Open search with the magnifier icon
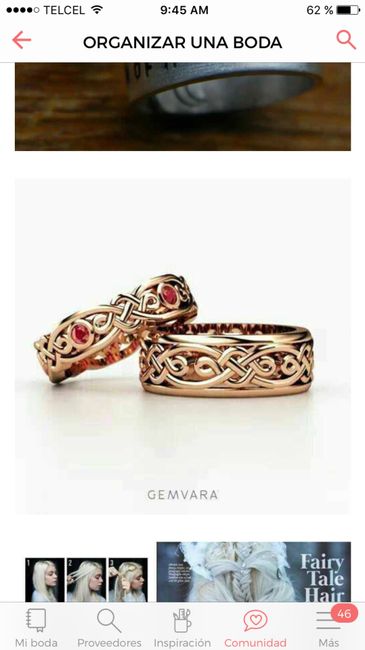This screenshot has width=365, height=650. click(x=346, y=40)
